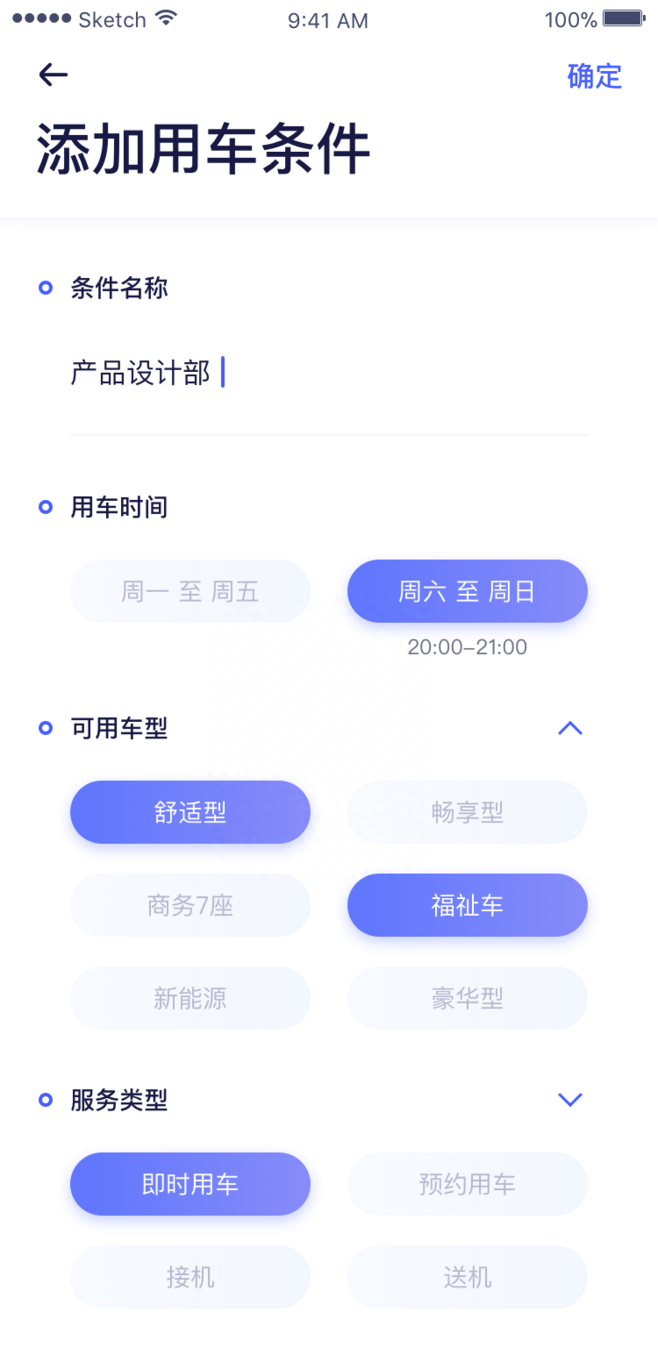Choose the 畅享型 car type
Viewport: 658px width, 1350px height.
(x=467, y=812)
